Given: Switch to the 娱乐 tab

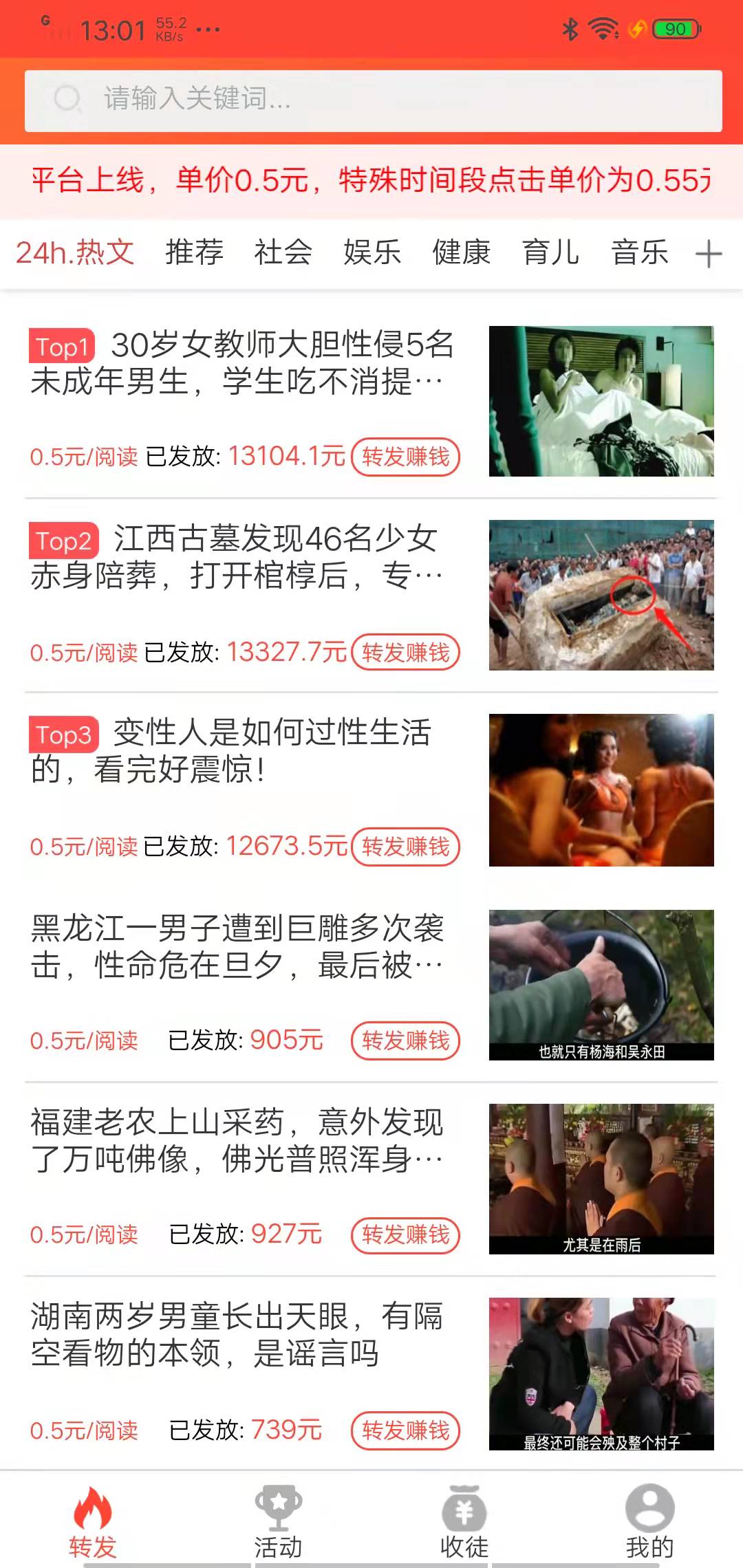Looking at the screenshot, I should 371,254.
